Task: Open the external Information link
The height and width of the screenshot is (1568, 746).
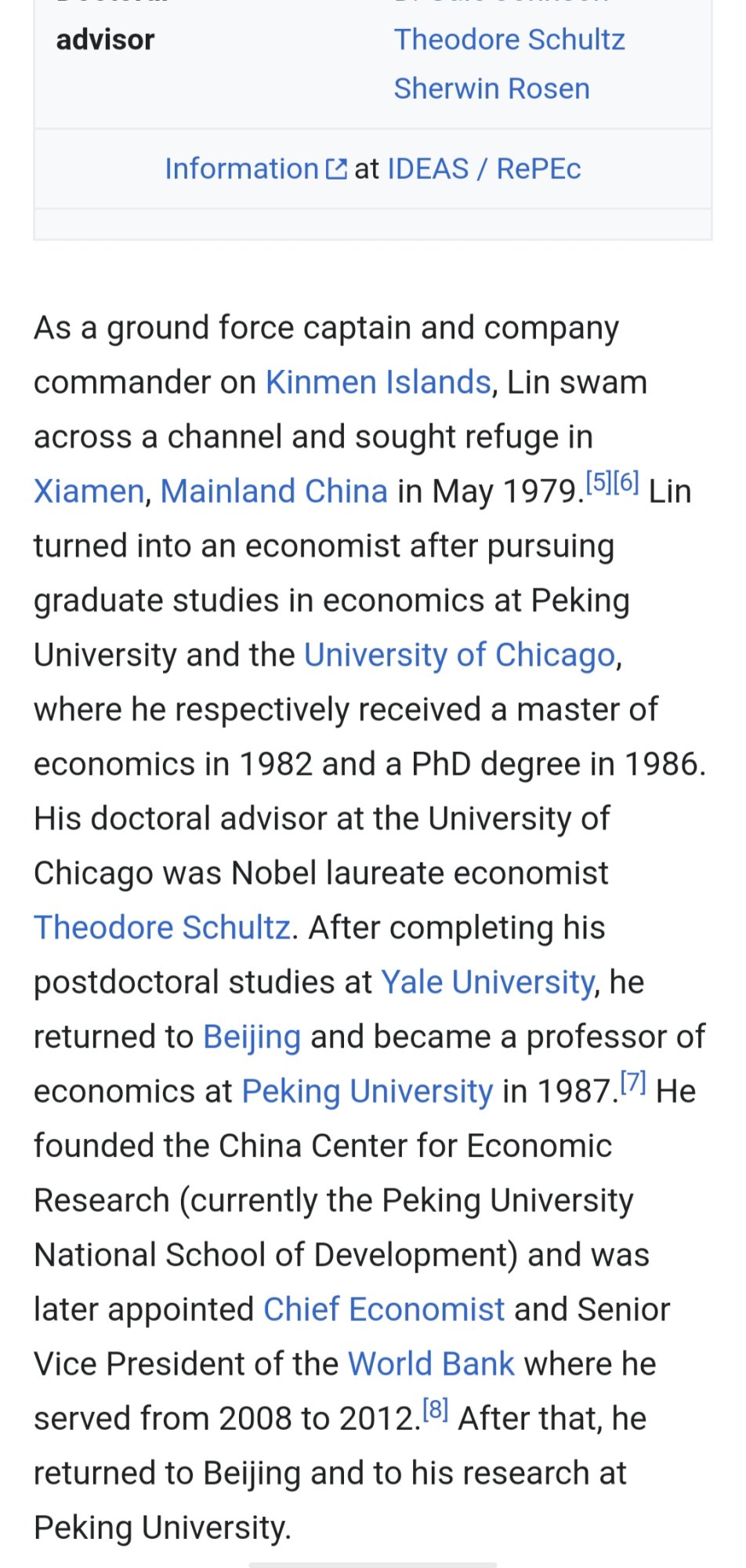Action: click(255, 169)
